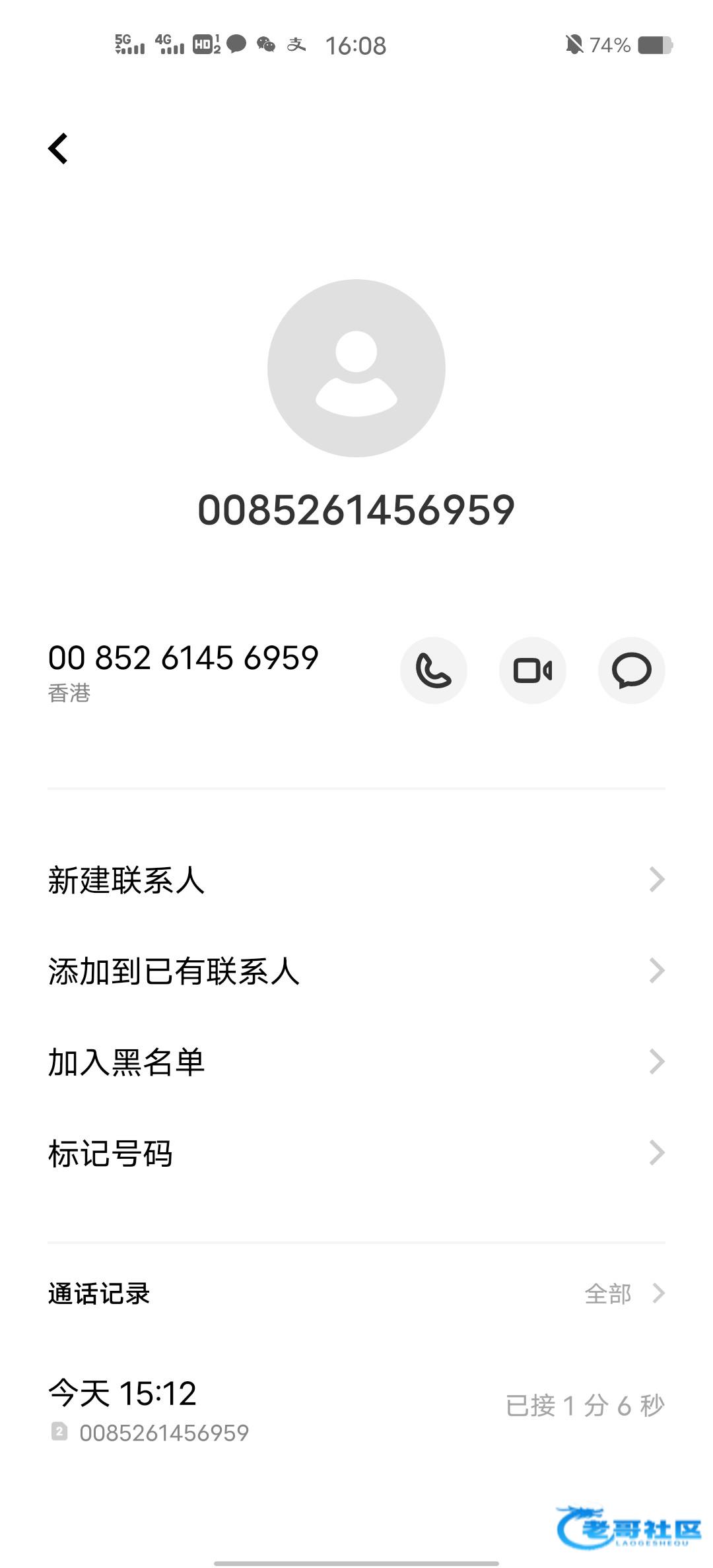Open 标记号码 option
The height and width of the screenshot is (1568, 713).
tap(356, 1153)
